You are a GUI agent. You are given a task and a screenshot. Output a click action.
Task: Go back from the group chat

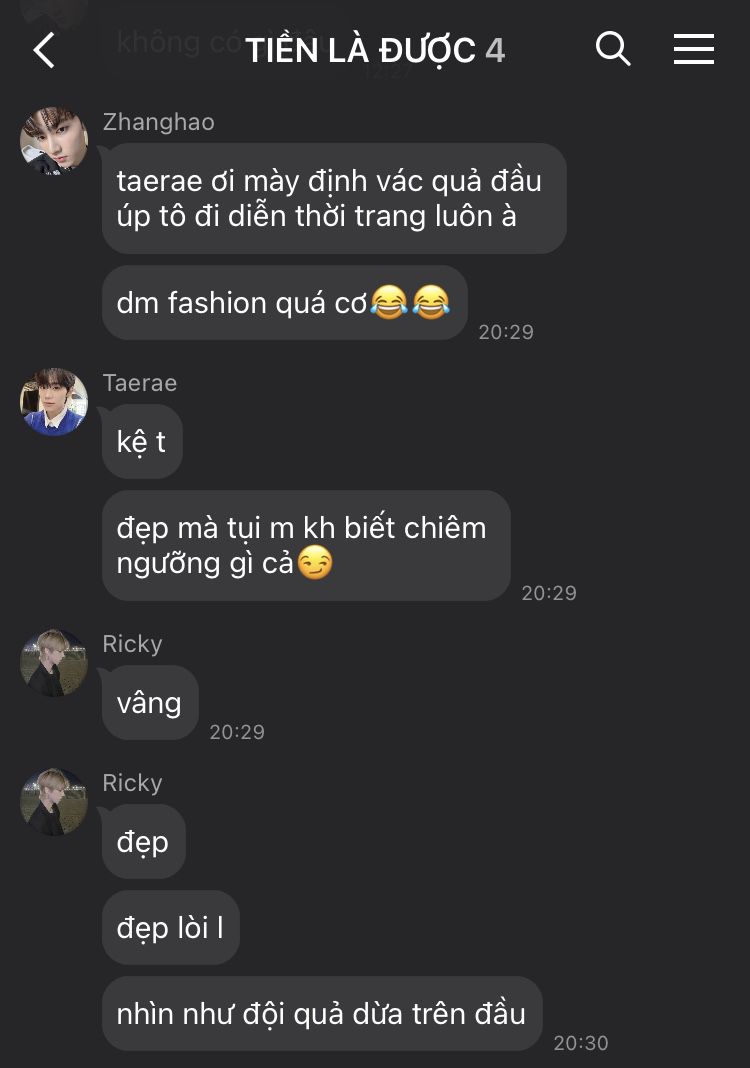coord(44,49)
